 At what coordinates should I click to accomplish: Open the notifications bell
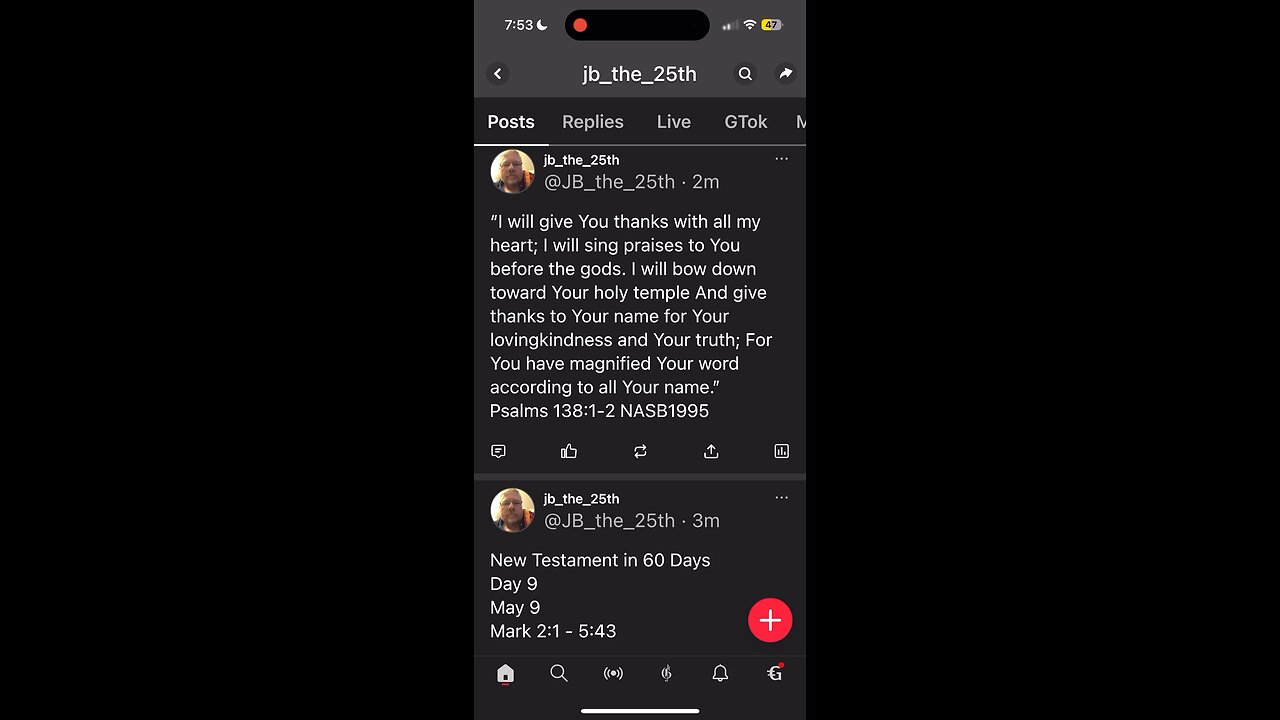[720, 674]
